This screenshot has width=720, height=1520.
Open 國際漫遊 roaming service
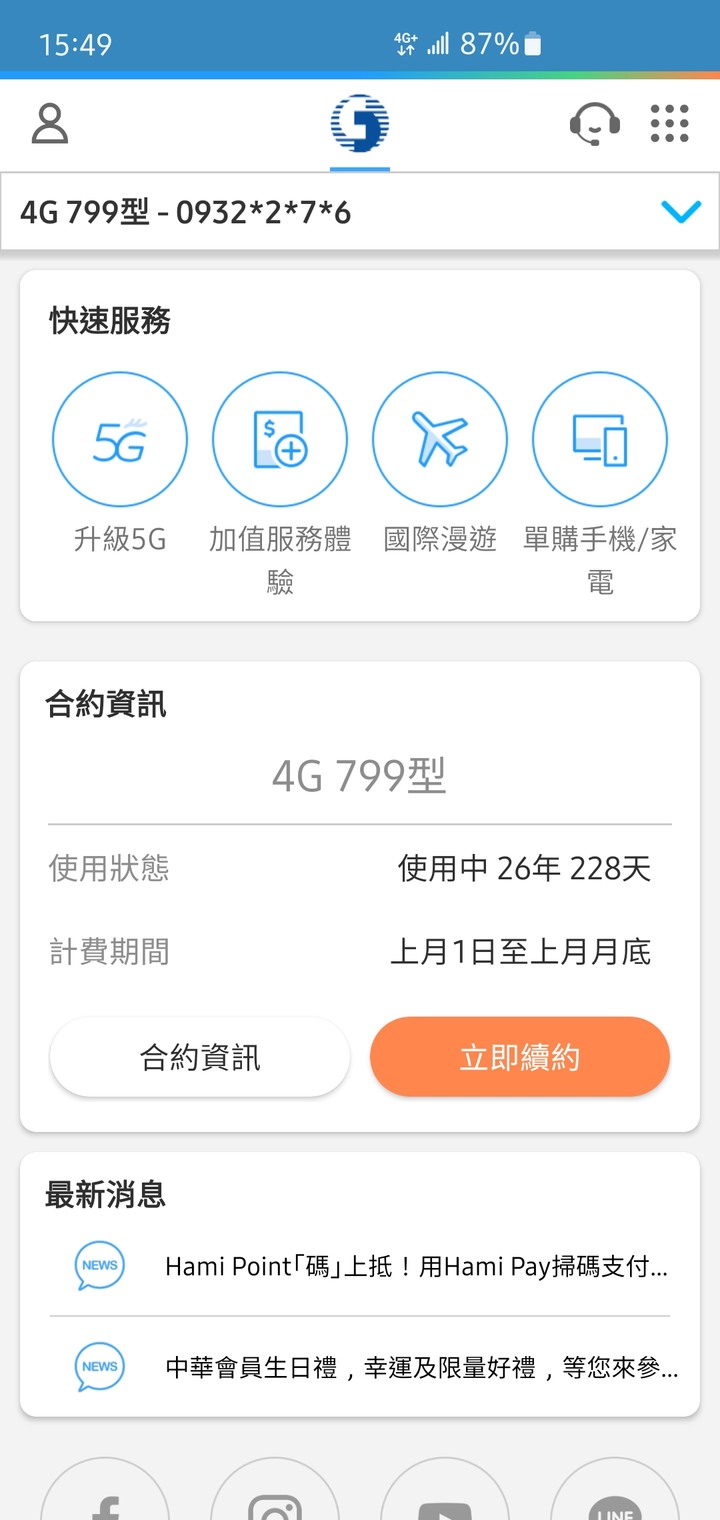440,440
